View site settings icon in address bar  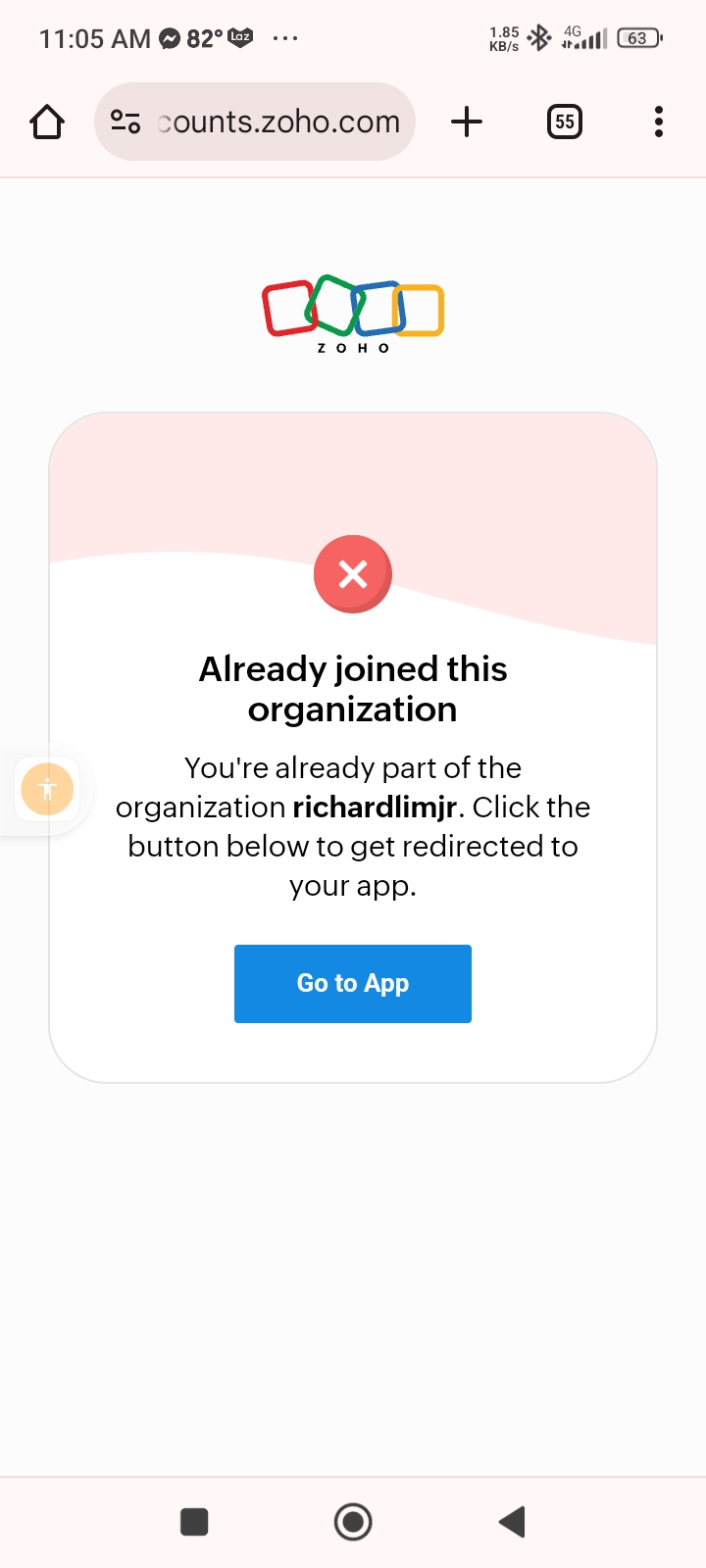click(x=126, y=122)
